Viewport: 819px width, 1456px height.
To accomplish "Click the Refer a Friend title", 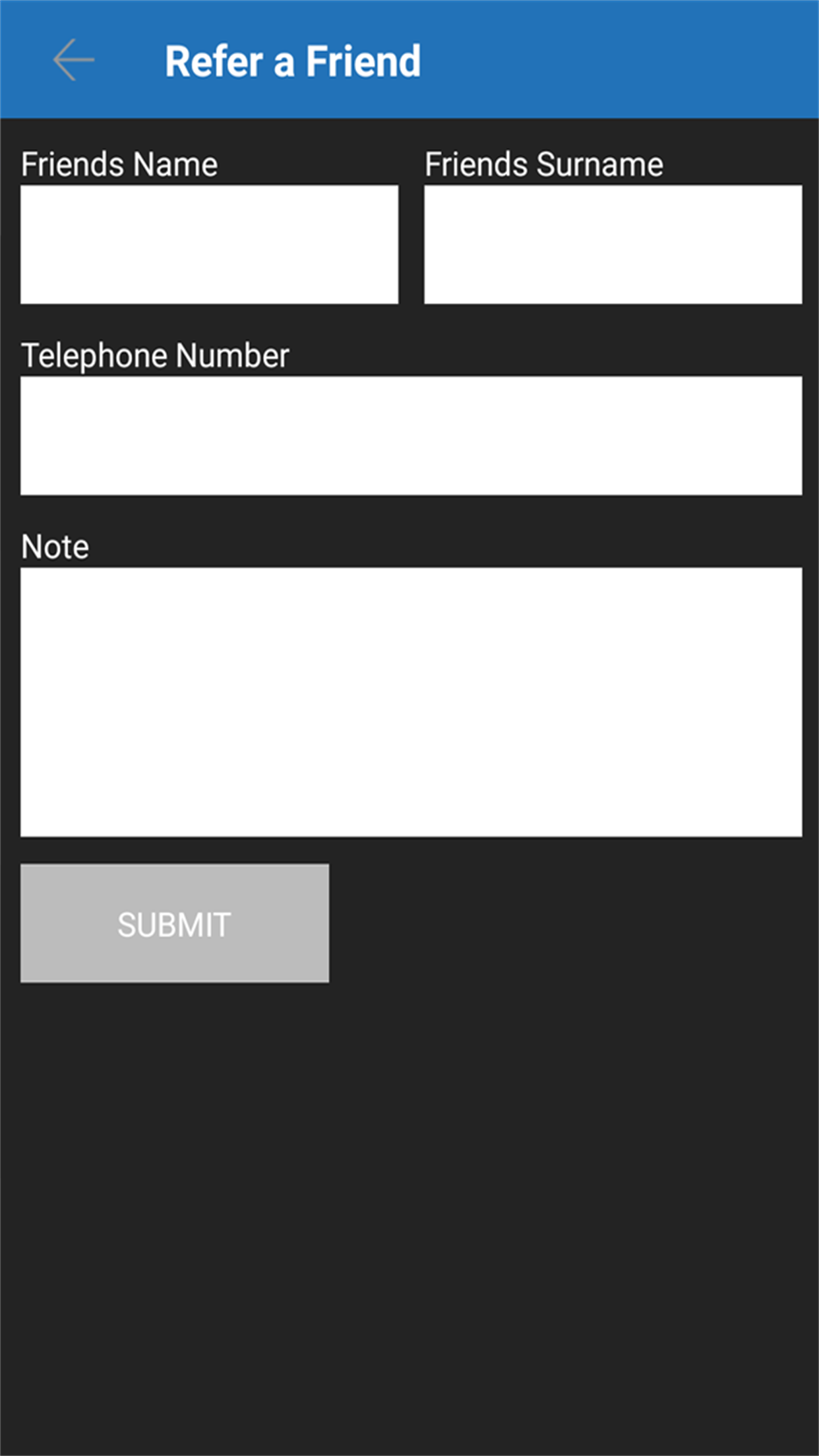I will click(x=293, y=59).
